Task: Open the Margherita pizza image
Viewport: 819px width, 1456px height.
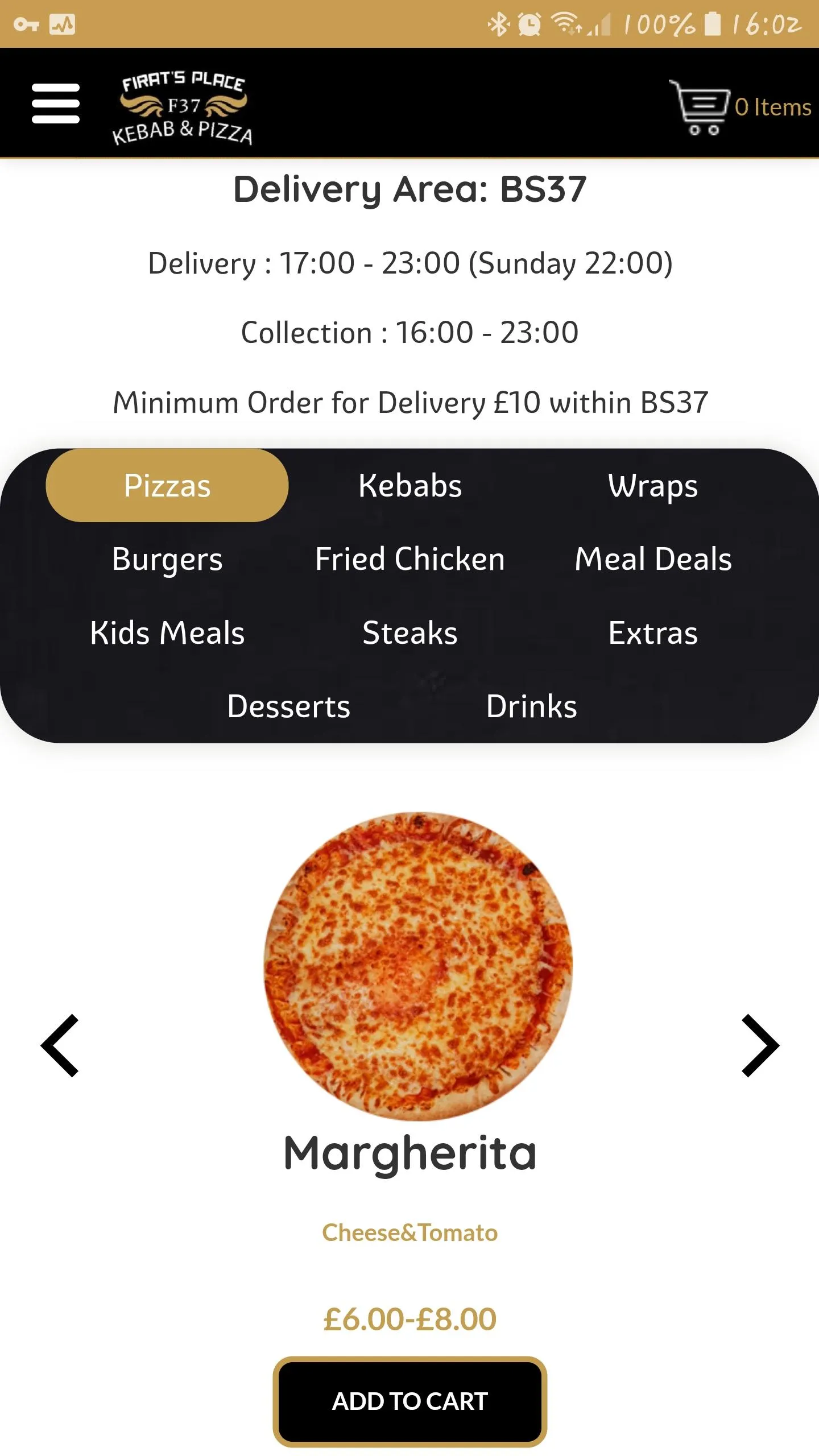Action: click(x=419, y=966)
